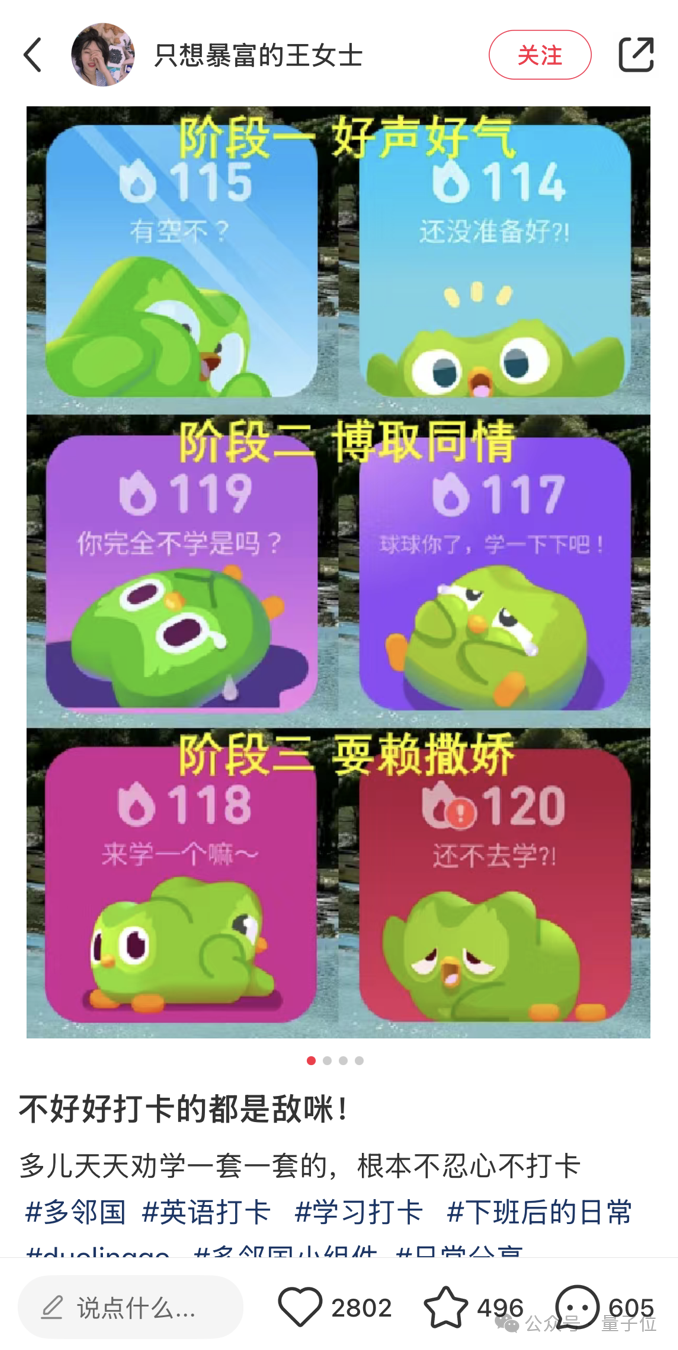Save post with the star icon

[445, 1307]
